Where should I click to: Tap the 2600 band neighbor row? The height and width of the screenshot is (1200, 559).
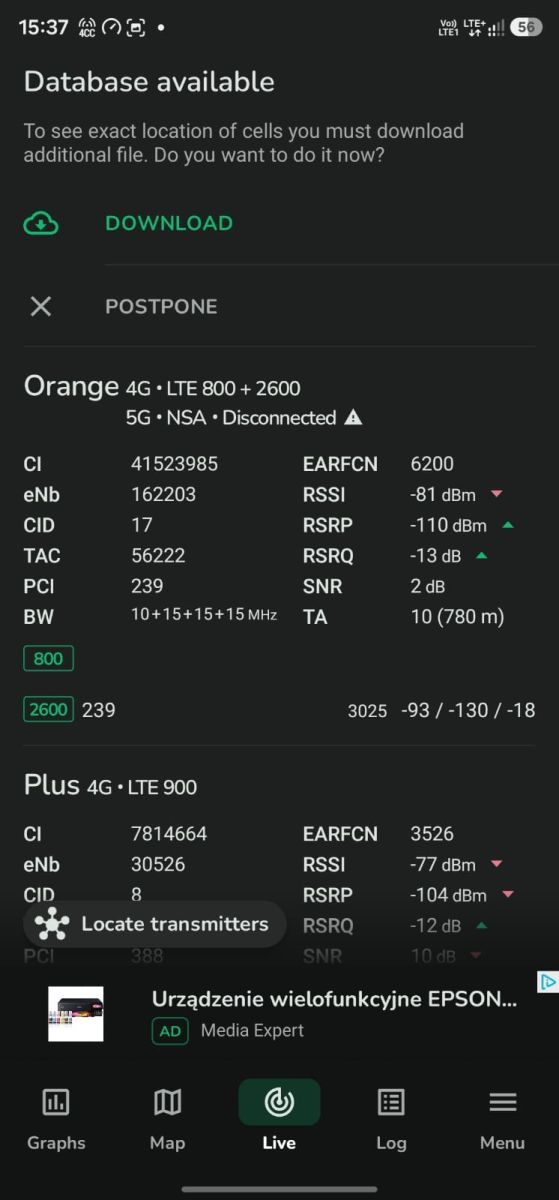coord(279,710)
